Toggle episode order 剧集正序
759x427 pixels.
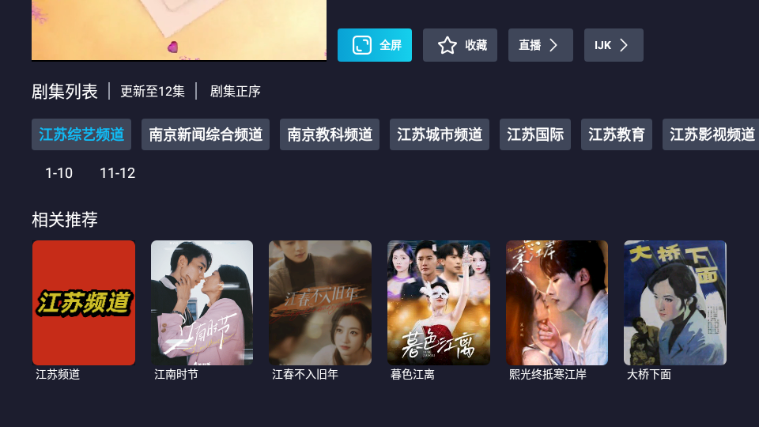pyautogui.click(x=235, y=91)
